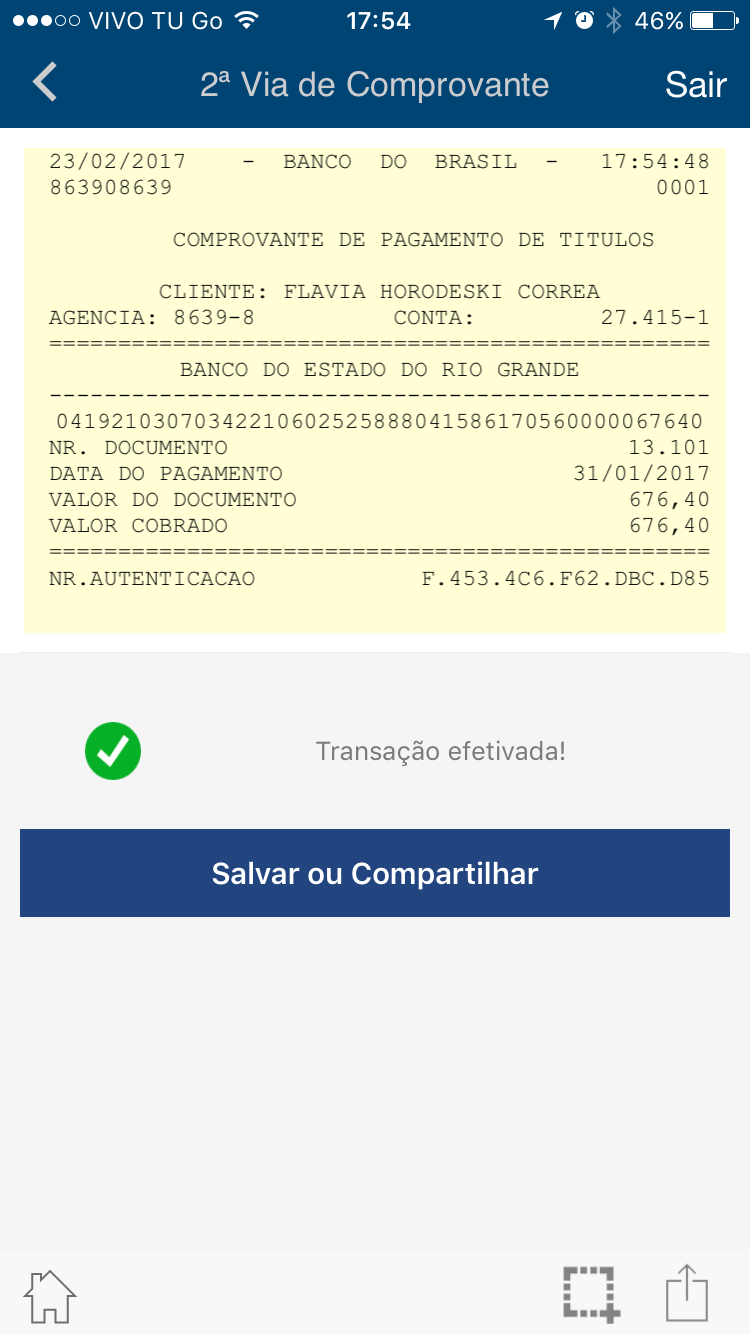Tap the selection capture icon
Image resolution: width=750 pixels, height=1334 pixels.
pyautogui.click(x=590, y=1294)
